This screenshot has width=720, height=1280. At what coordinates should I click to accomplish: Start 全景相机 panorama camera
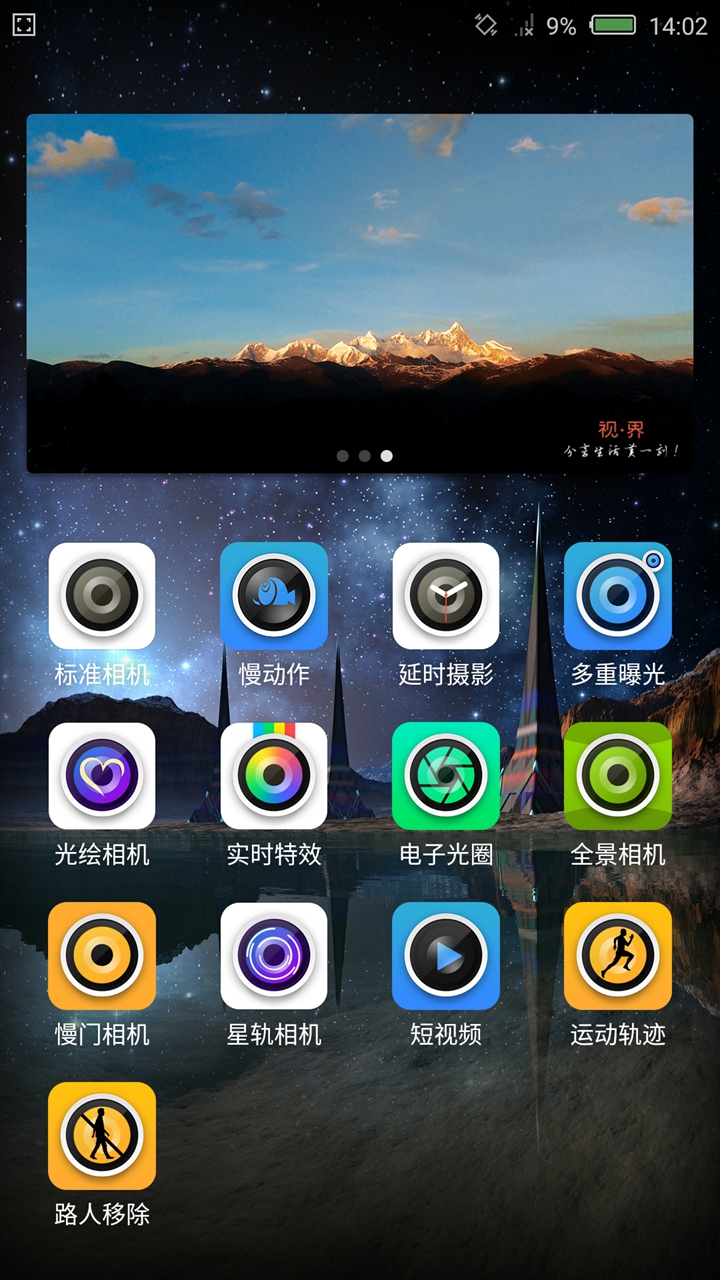pos(618,776)
